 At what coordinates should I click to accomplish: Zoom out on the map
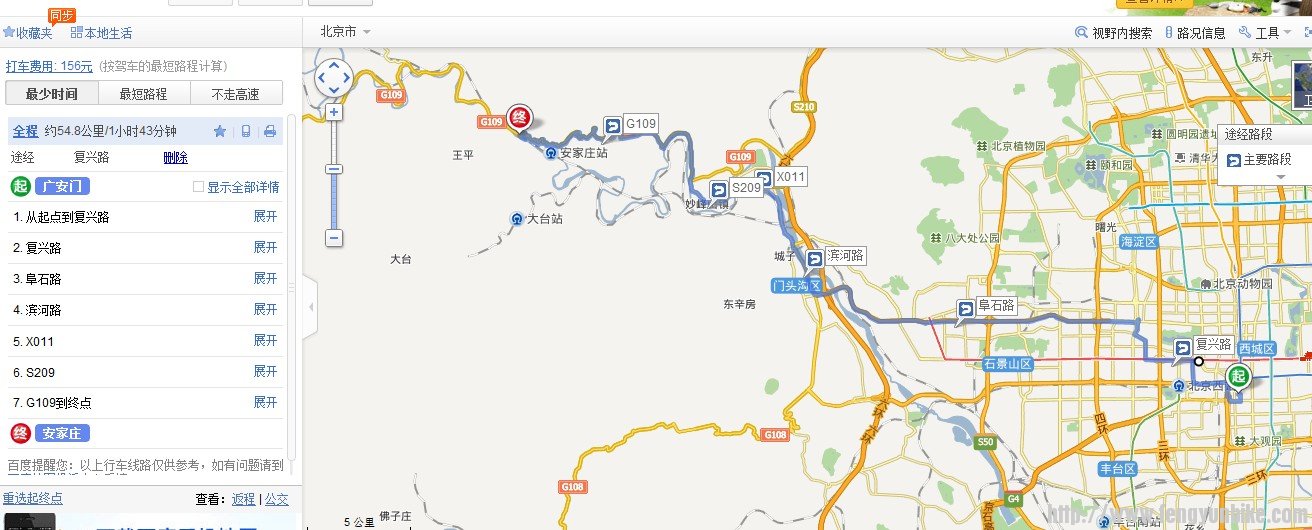point(333,238)
